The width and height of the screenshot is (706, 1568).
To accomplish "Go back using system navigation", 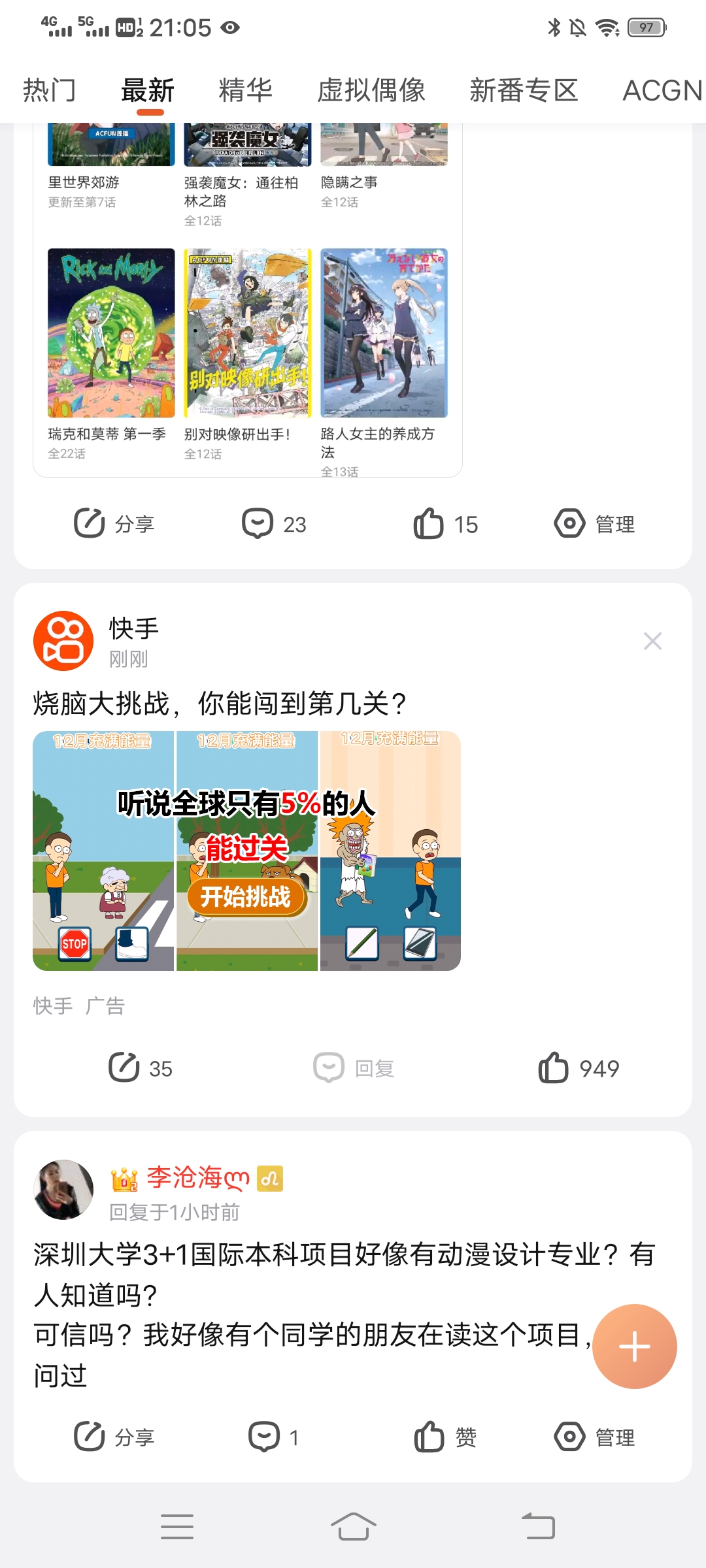I will 538,1527.
